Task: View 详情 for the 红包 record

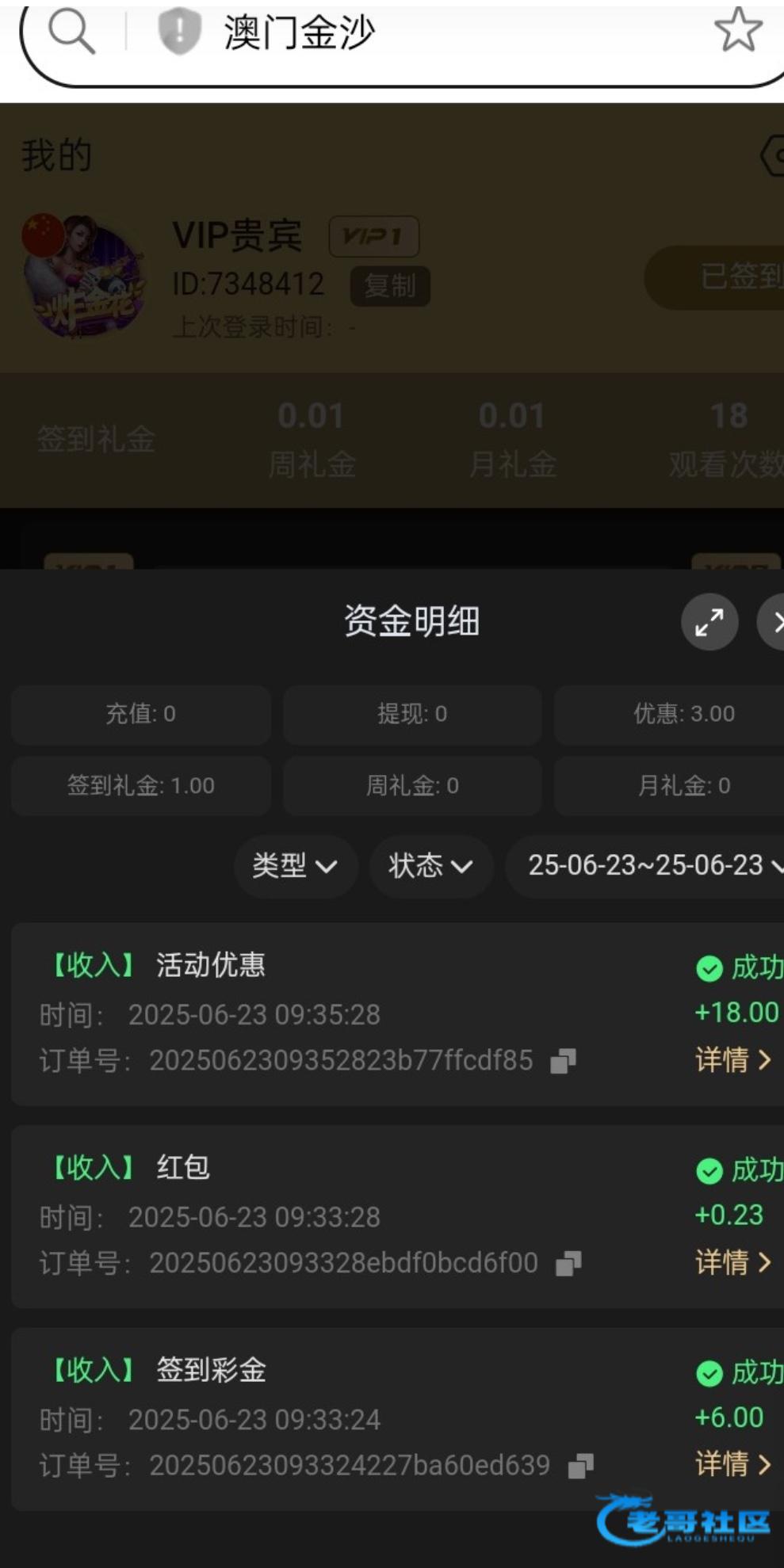Action: [732, 1262]
